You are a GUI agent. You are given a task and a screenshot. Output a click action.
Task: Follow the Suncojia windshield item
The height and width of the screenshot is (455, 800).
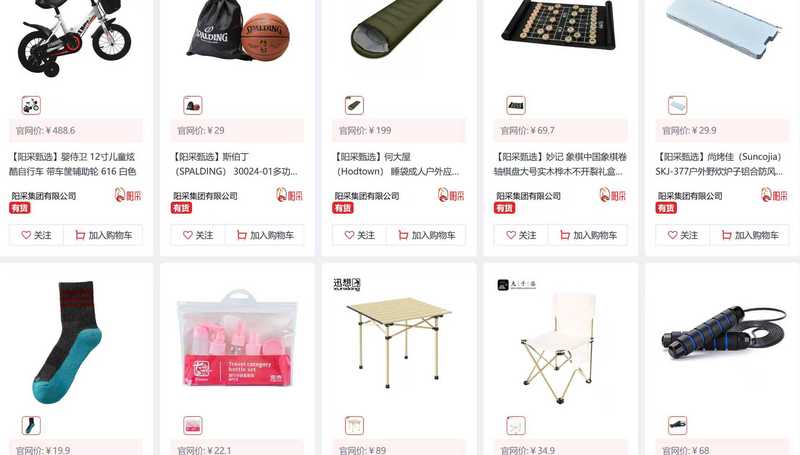point(682,236)
